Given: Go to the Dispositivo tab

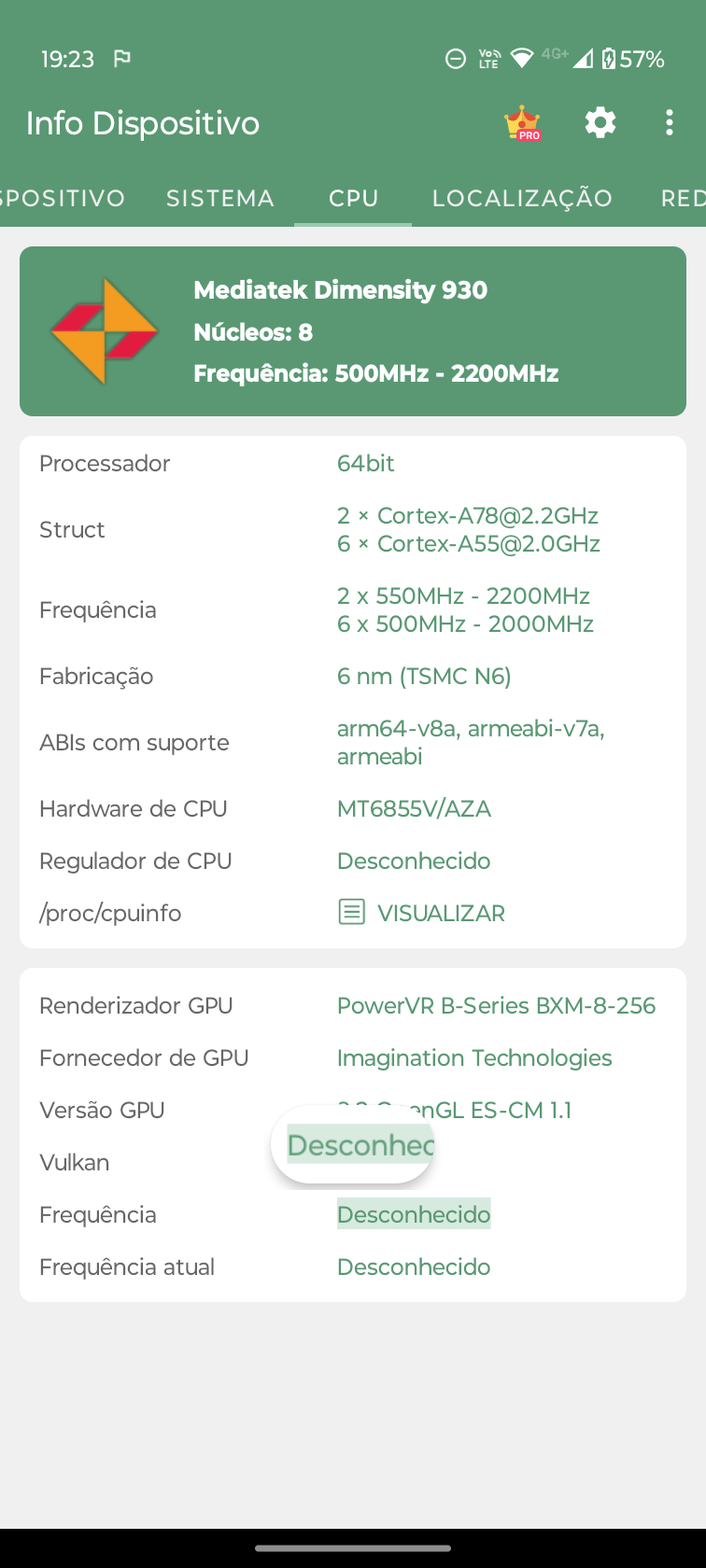Looking at the screenshot, I should pyautogui.click(x=62, y=199).
